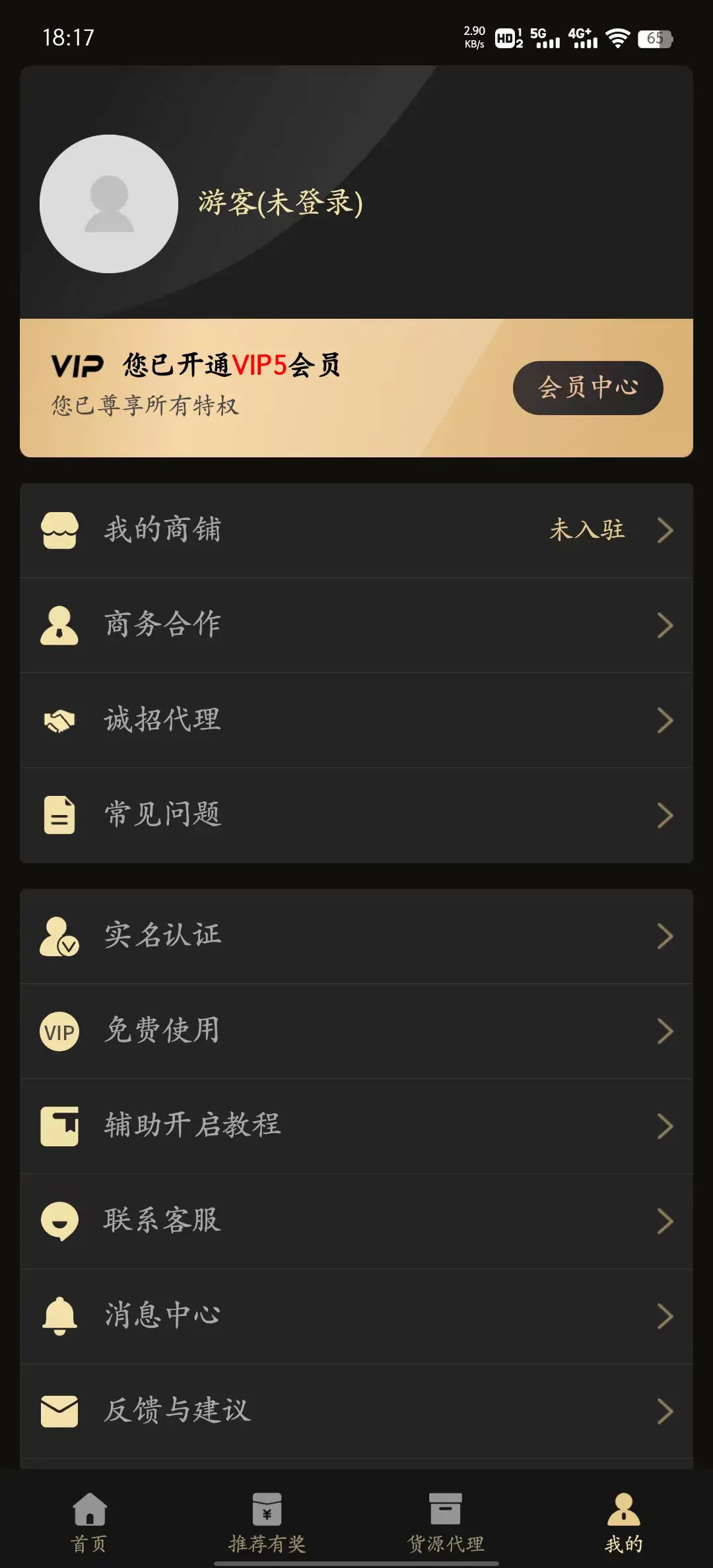This screenshot has width=713, height=1568.
Task: Tap the 游客(未登录) username text
Action: [x=280, y=203]
